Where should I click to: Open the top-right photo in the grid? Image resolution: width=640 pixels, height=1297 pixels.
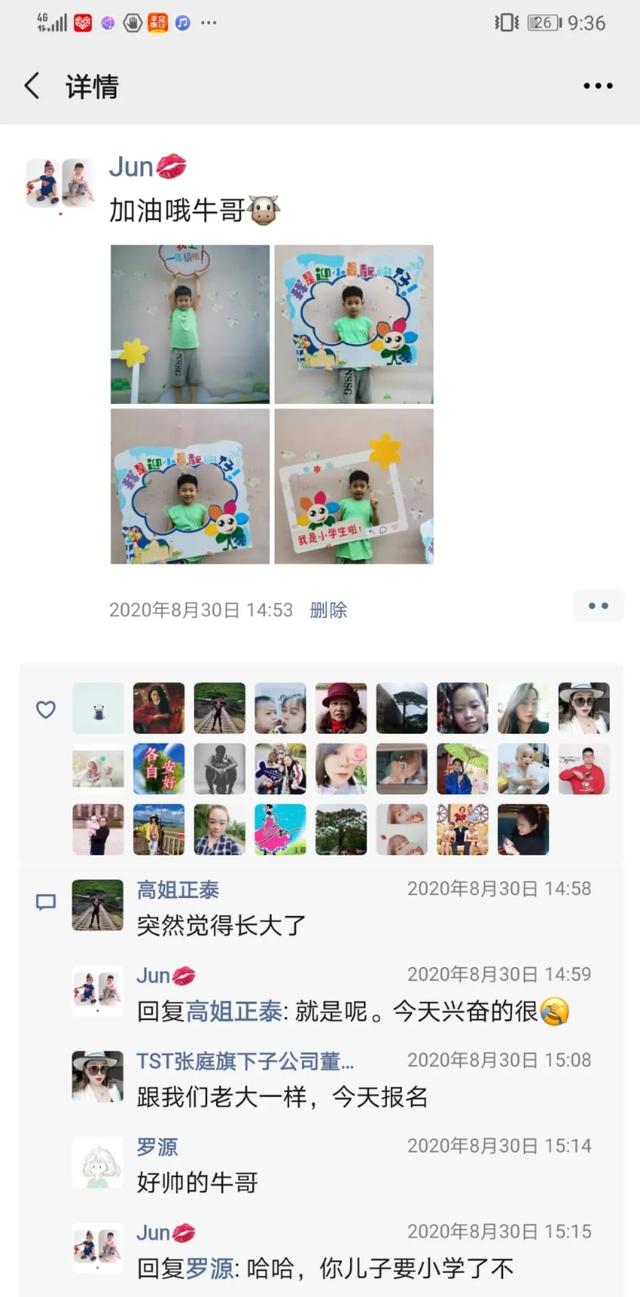(x=354, y=324)
